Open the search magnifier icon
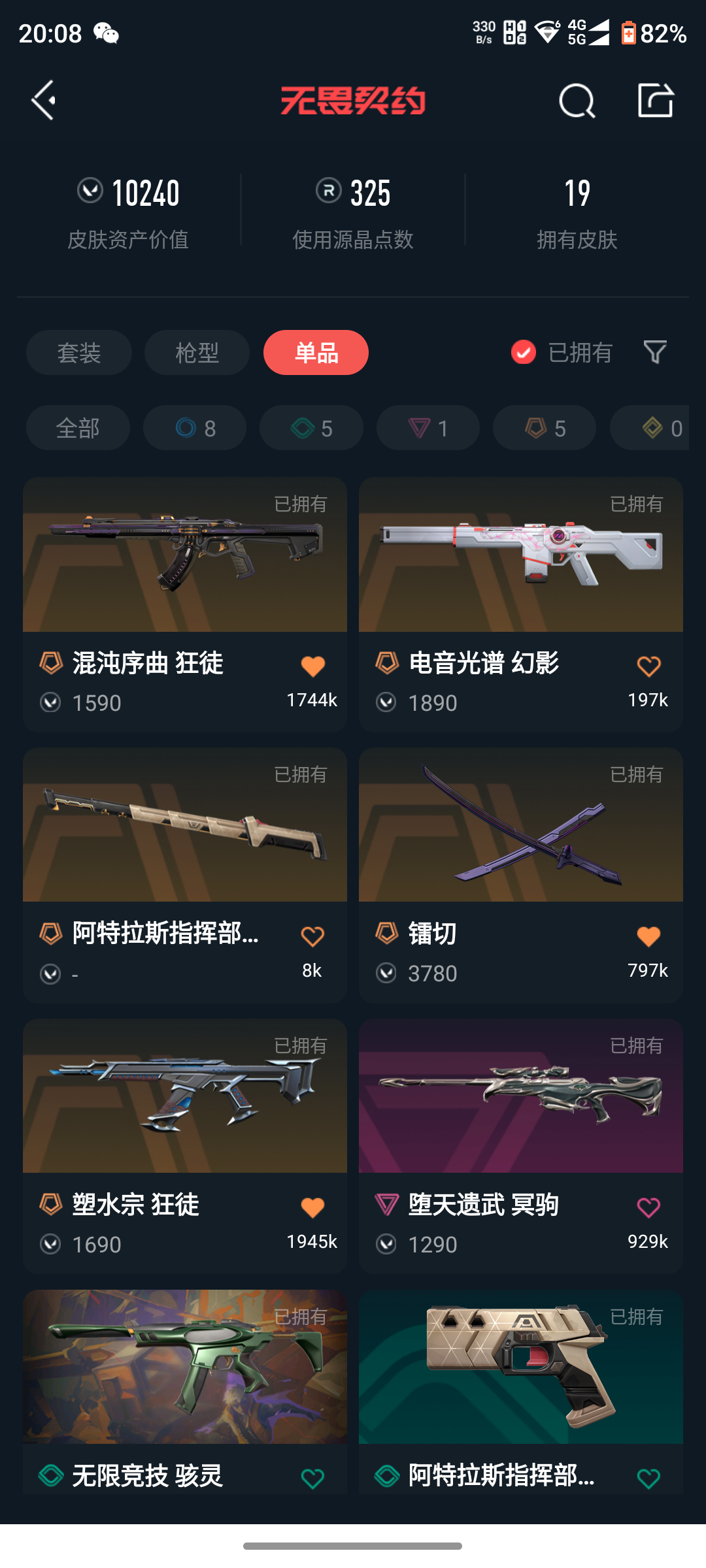The width and height of the screenshot is (706, 1568). [x=577, y=101]
